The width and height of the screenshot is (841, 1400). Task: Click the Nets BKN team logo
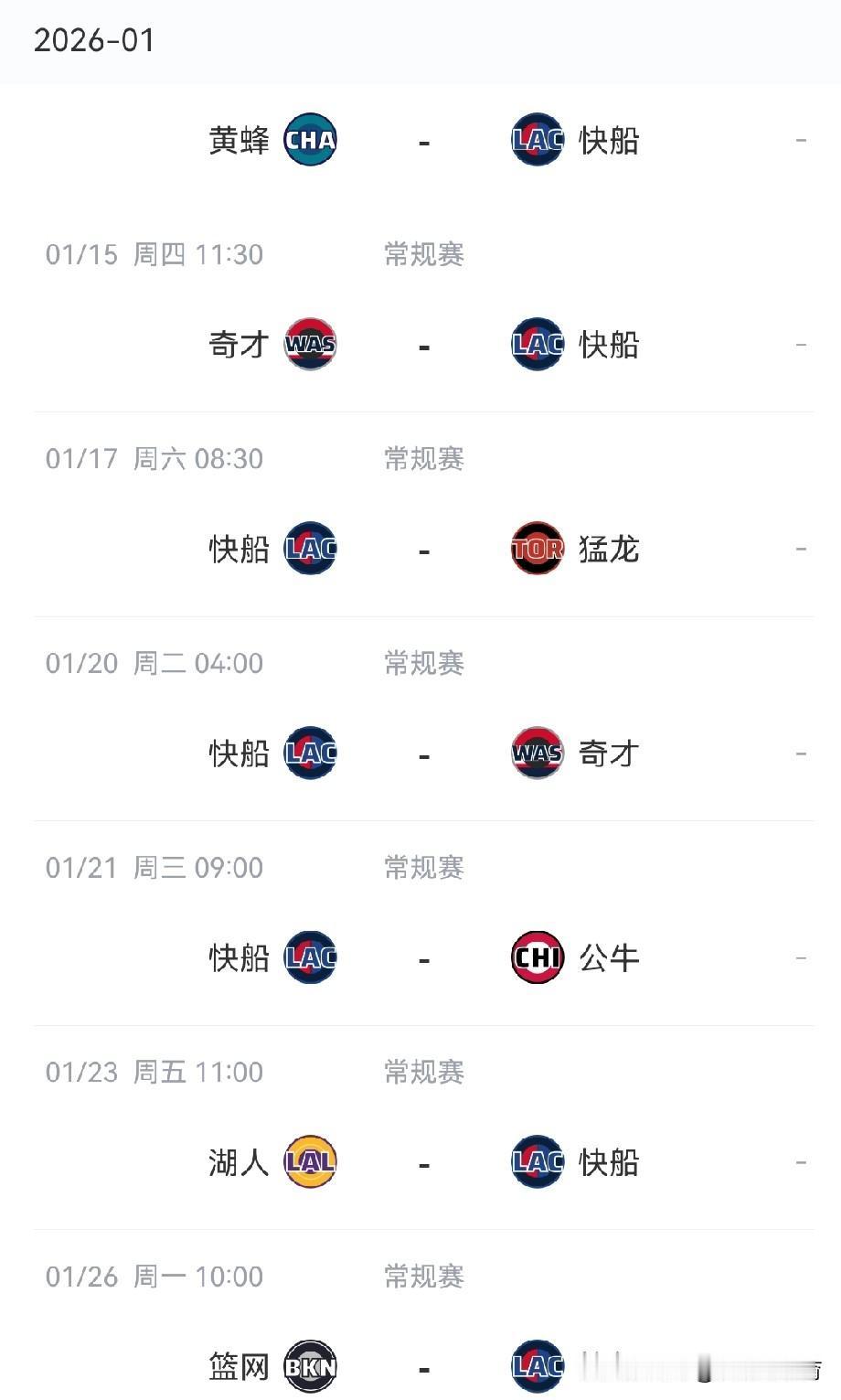311,1366
